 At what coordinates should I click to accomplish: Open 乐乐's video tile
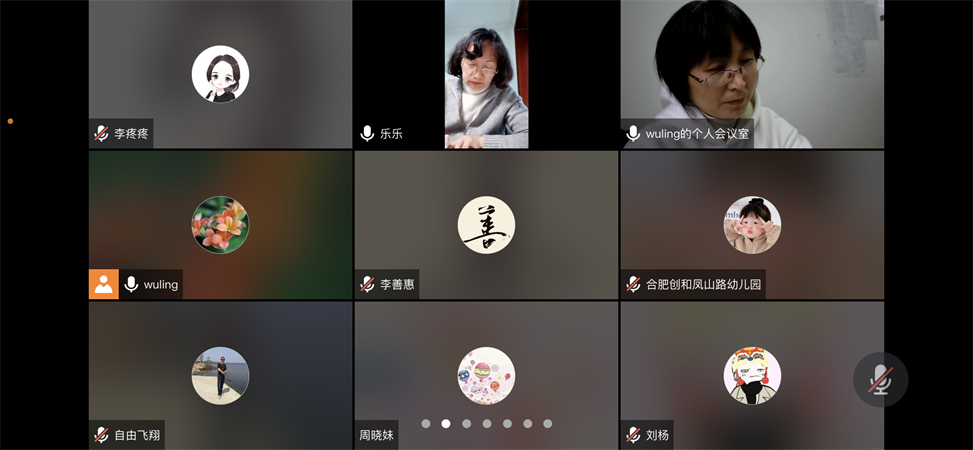[x=486, y=74]
